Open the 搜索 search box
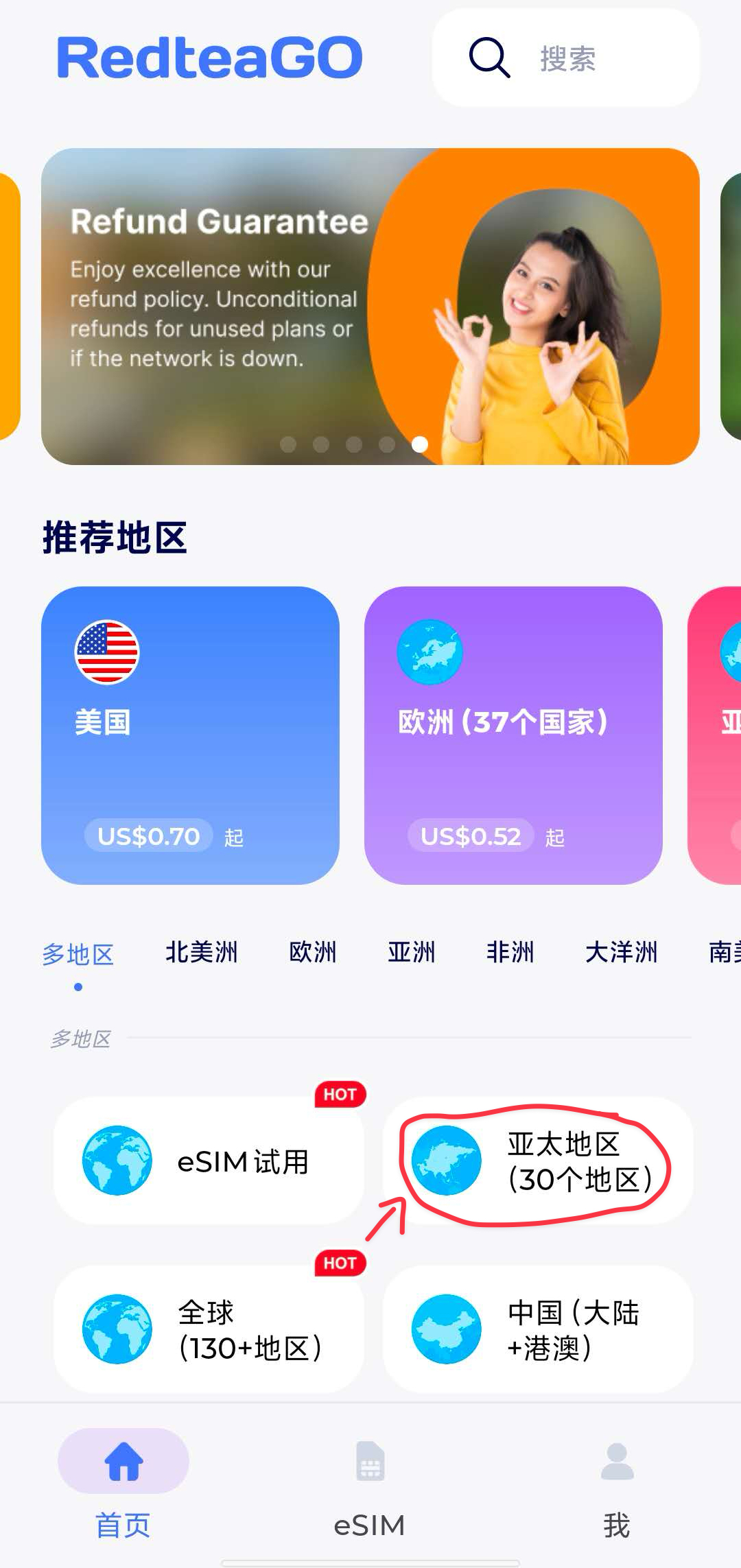Image resolution: width=741 pixels, height=1568 pixels. click(565, 58)
